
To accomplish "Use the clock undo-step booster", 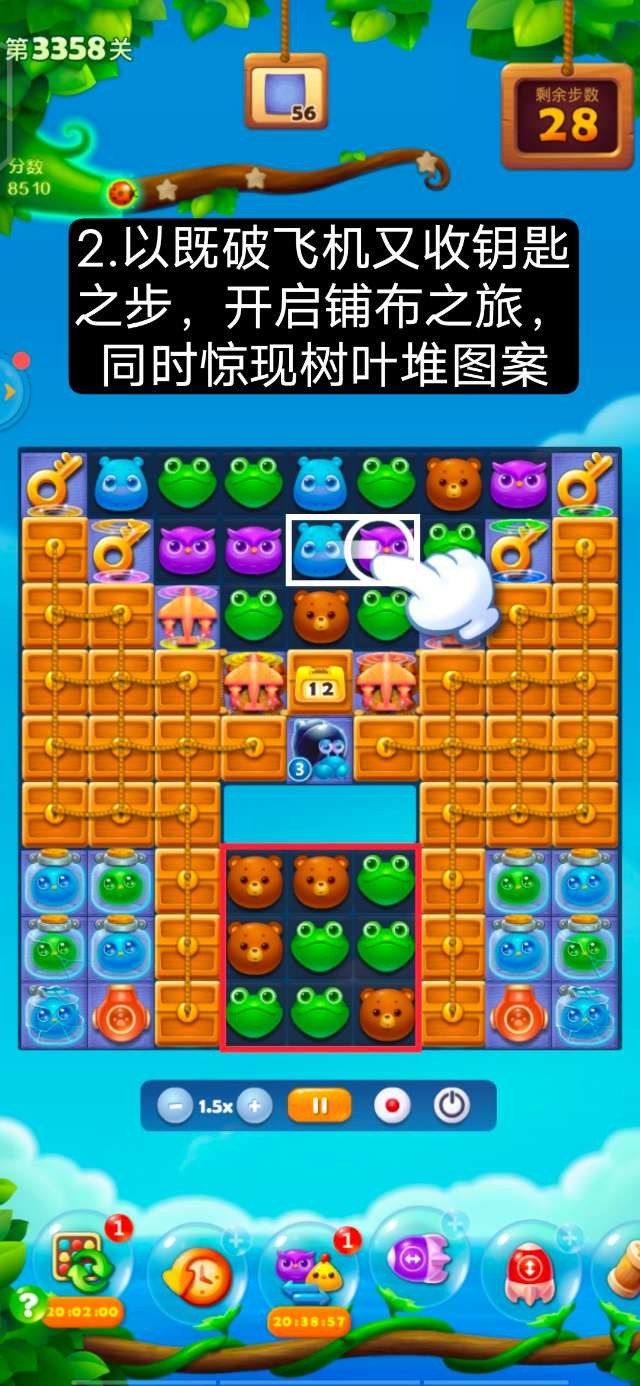I will pos(197,1273).
